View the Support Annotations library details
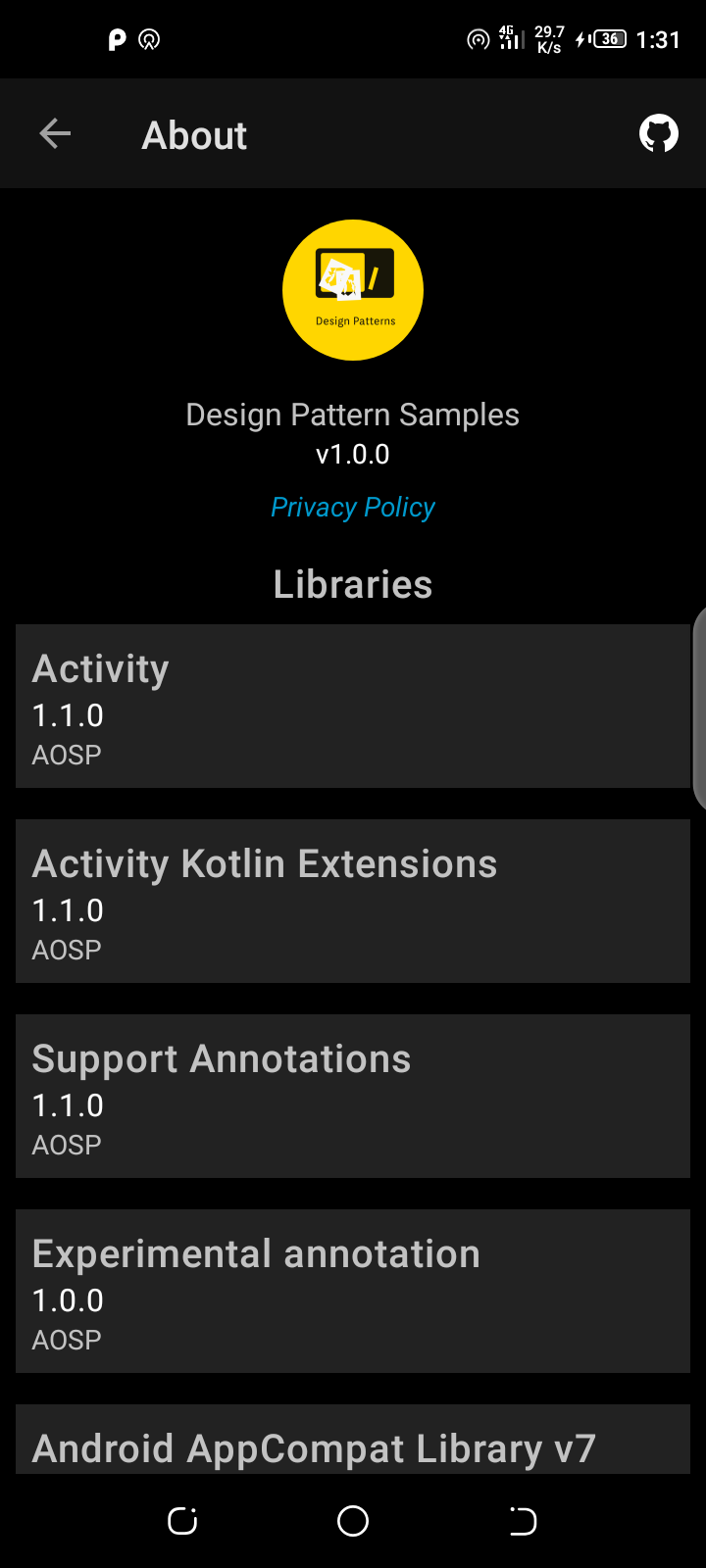The height and width of the screenshot is (1568, 706). tap(353, 1096)
